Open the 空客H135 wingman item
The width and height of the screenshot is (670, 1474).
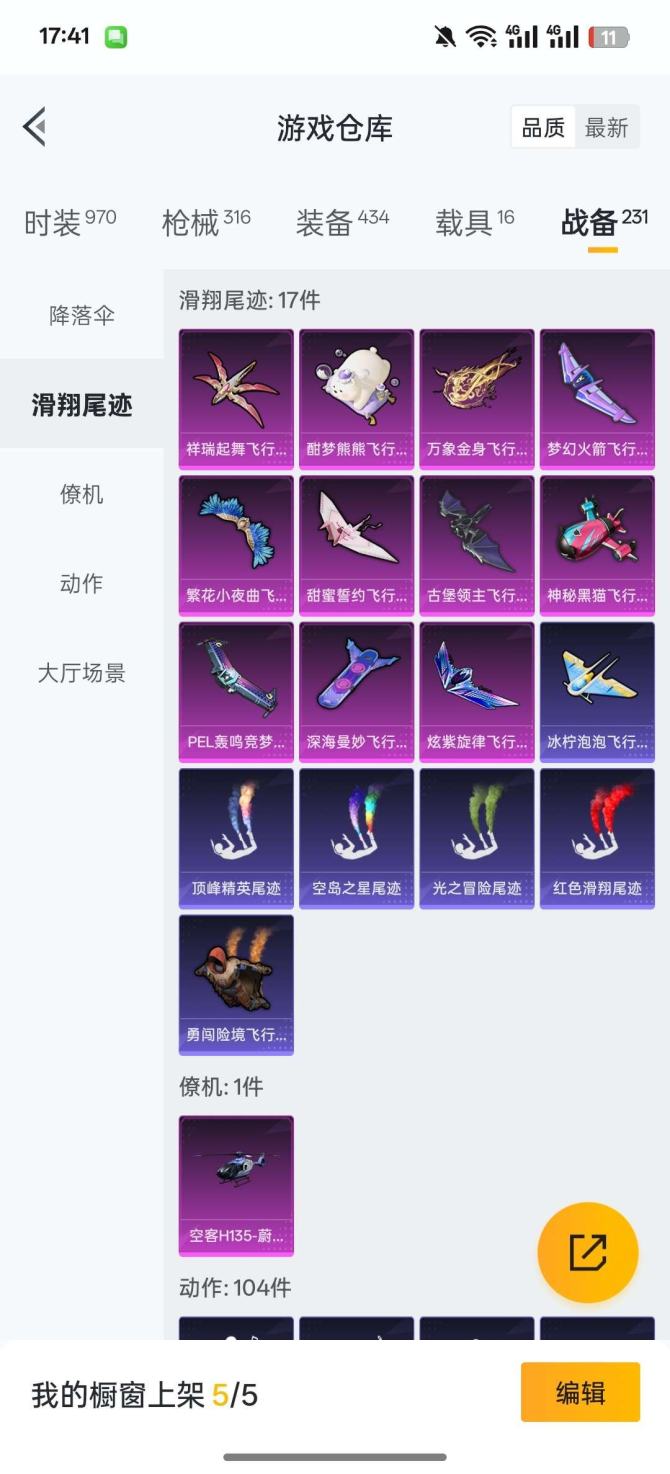click(x=236, y=1185)
